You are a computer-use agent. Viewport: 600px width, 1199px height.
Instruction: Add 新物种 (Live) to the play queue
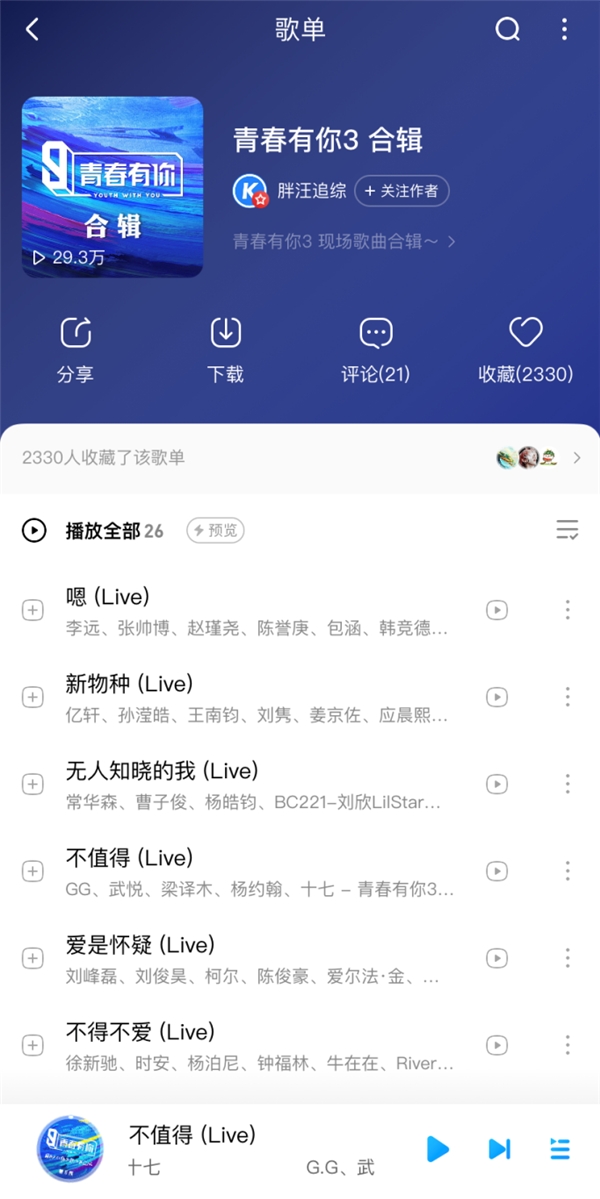pyautogui.click(x=33, y=697)
